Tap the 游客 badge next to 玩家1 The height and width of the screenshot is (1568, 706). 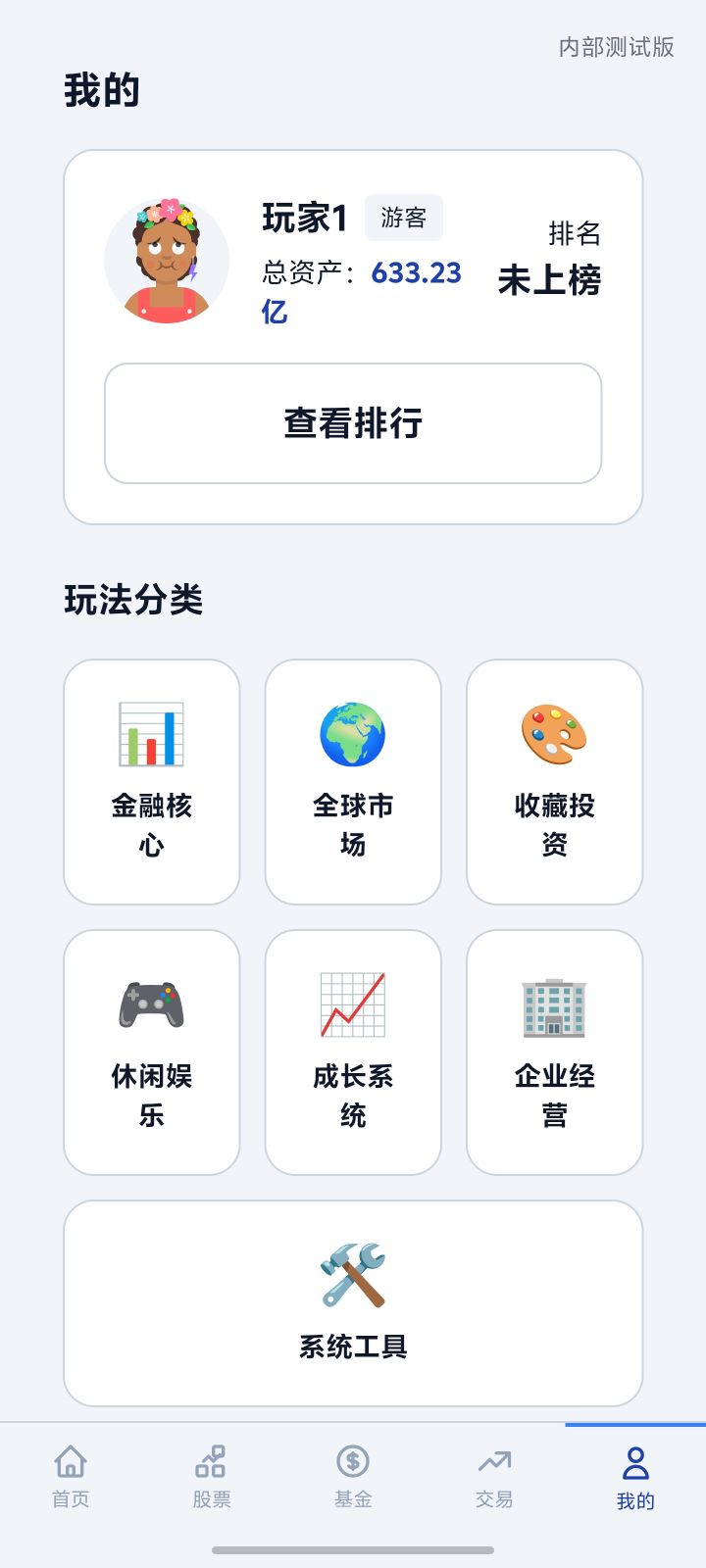(404, 218)
